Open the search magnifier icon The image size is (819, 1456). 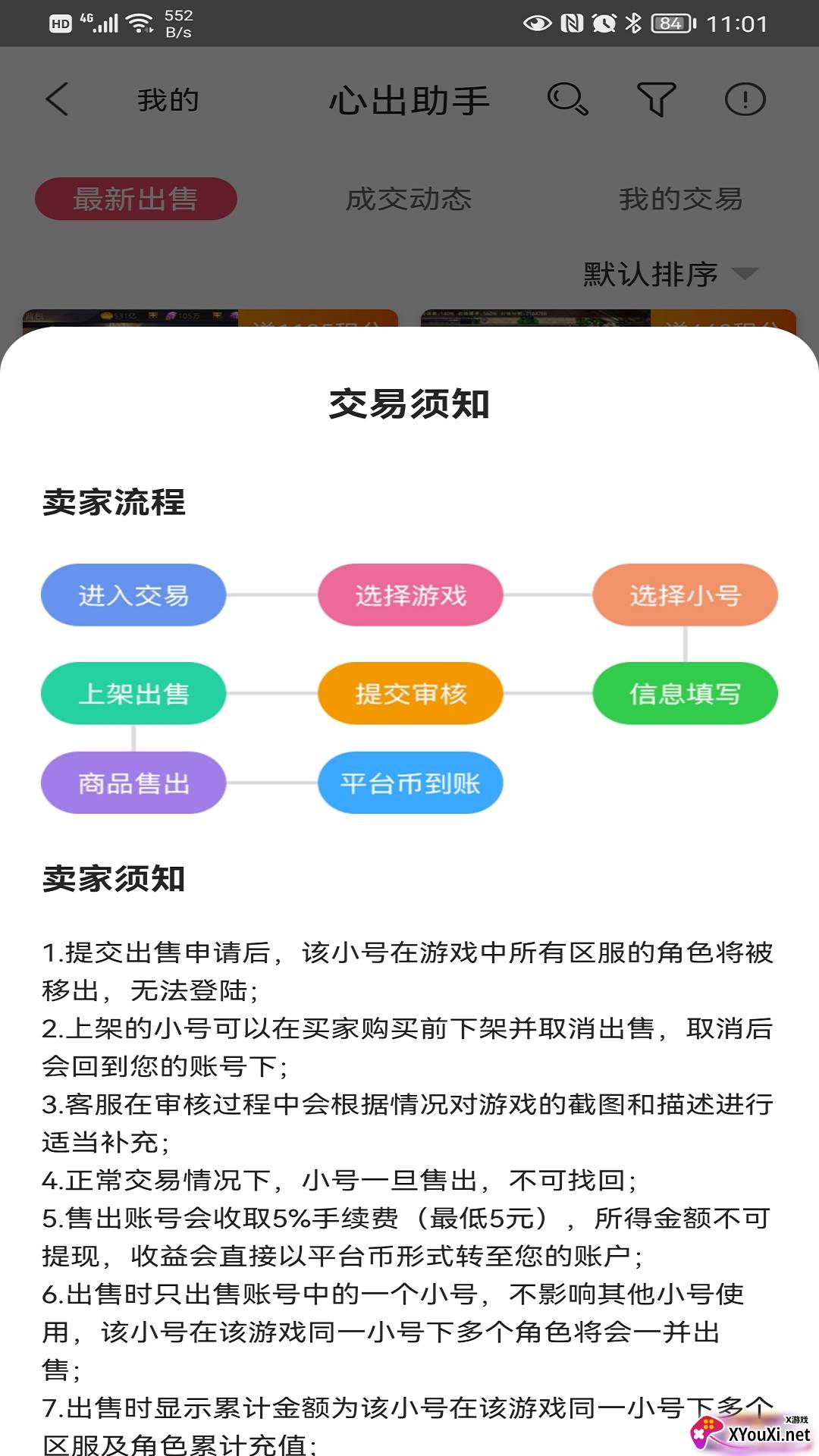pyautogui.click(x=567, y=99)
